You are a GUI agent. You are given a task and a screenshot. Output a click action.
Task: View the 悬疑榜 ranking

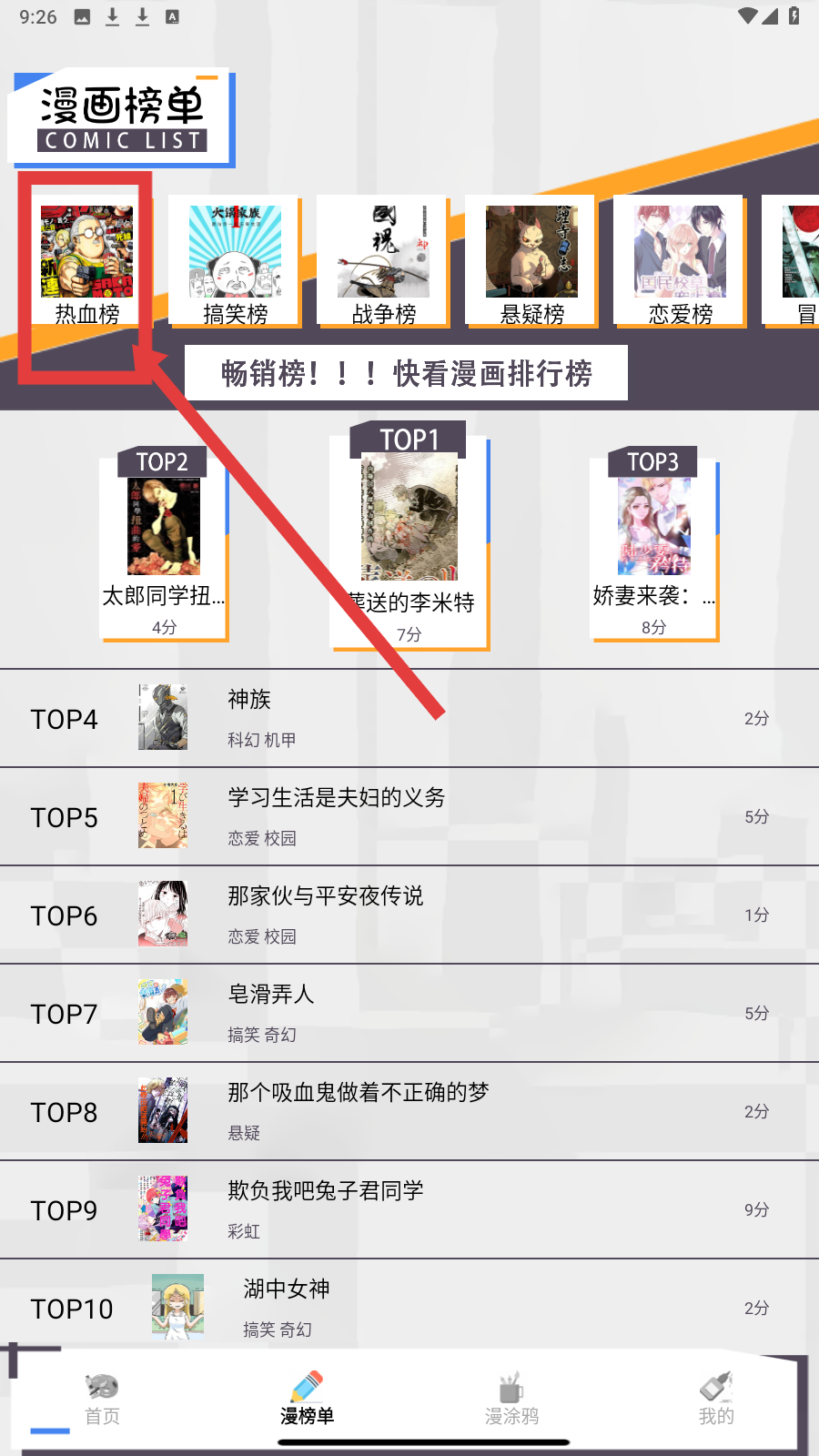(x=531, y=263)
